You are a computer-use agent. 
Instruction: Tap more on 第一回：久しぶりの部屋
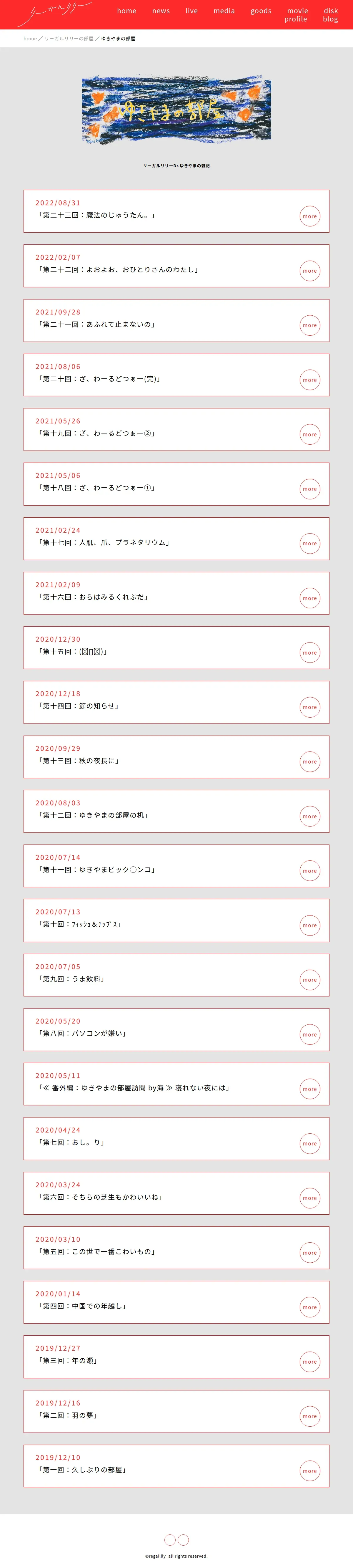point(309,1471)
